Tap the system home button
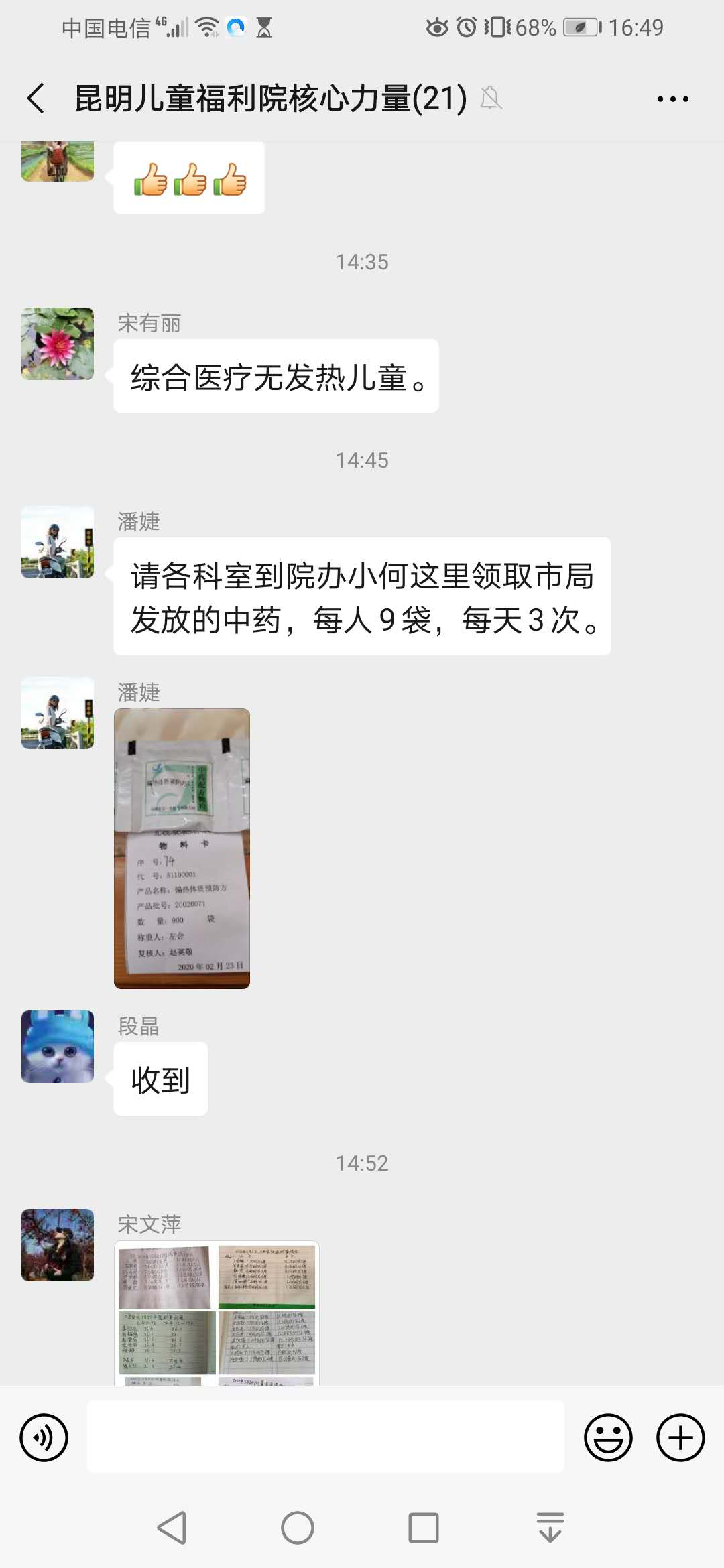Image resolution: width=724 pixels, height=1568 pixels. (298, 1528)
